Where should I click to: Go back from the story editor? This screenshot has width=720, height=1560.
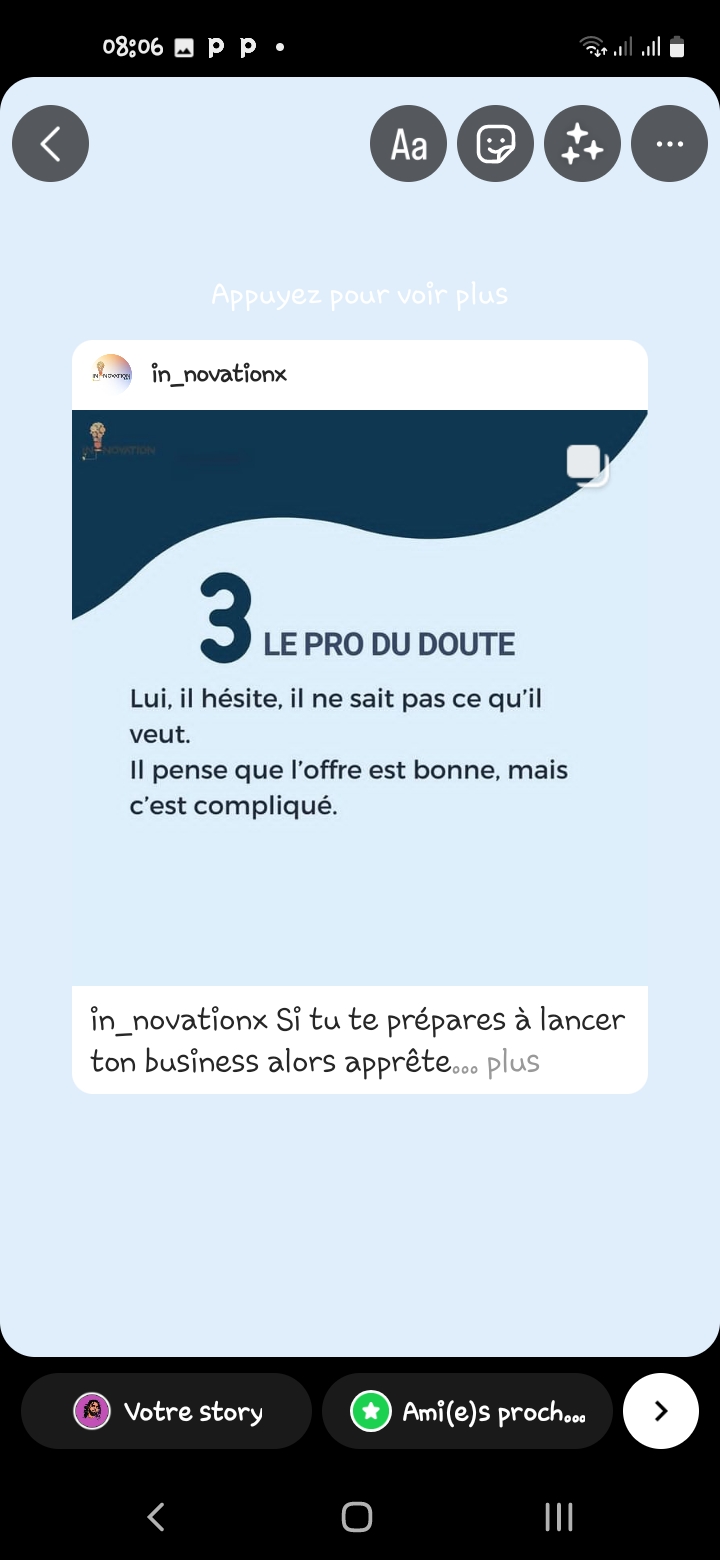tap(50, 144)
